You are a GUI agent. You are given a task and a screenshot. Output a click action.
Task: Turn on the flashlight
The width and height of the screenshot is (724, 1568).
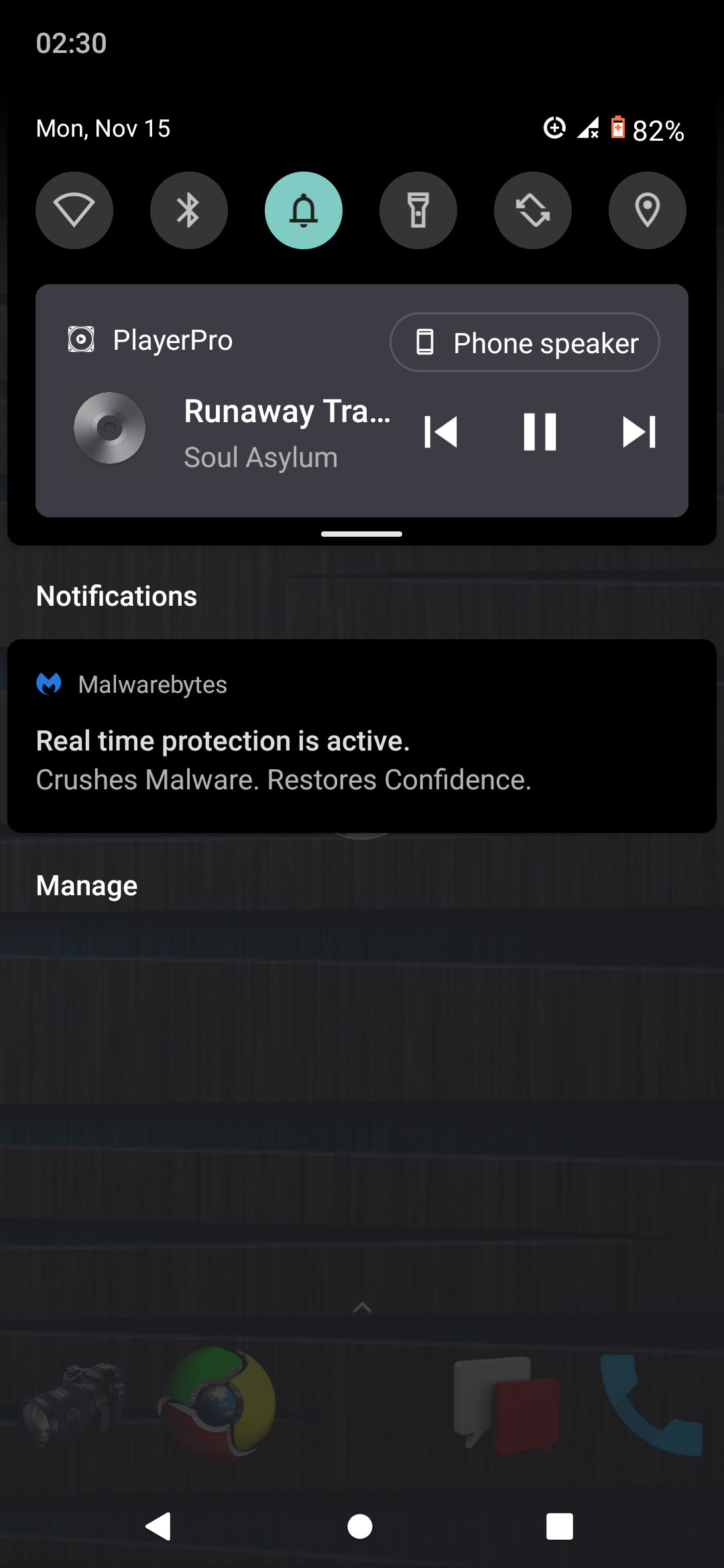(418, 210)
